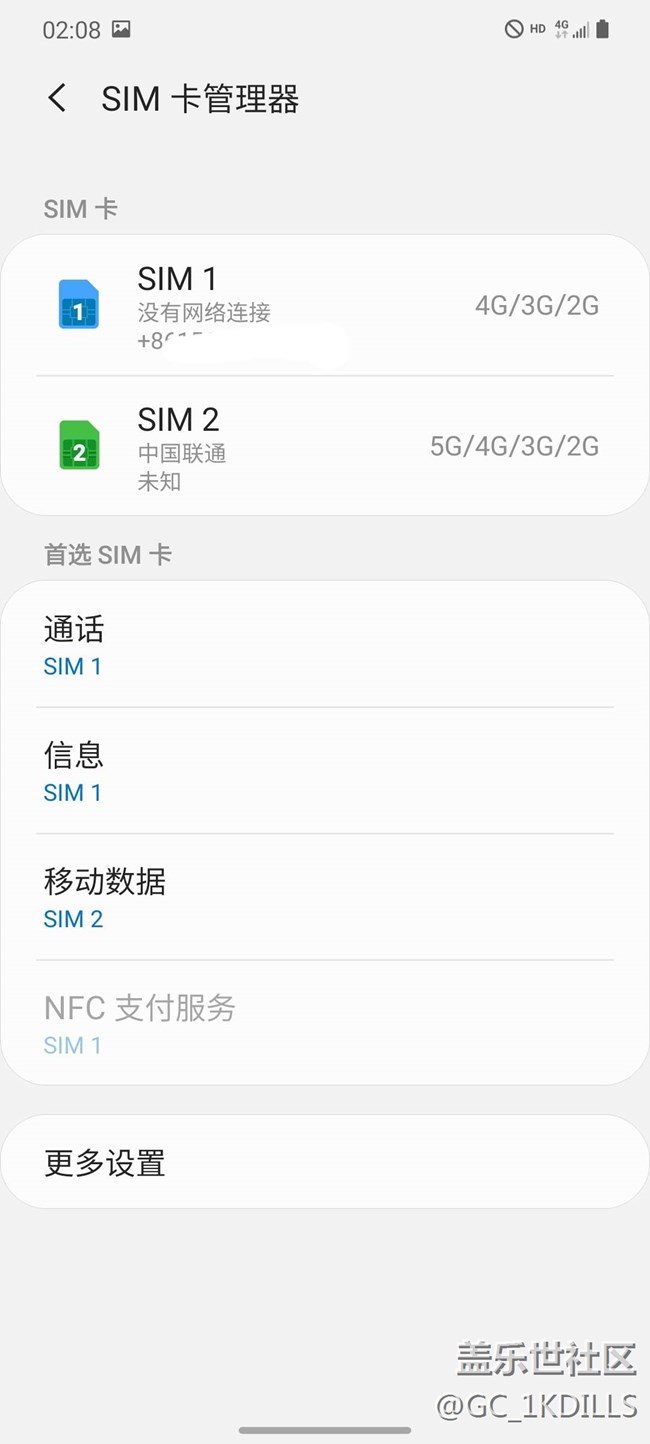Choose preferred SIM for 通话
This screenshot has height=1444, width=650.
click(x=324, y=645)
